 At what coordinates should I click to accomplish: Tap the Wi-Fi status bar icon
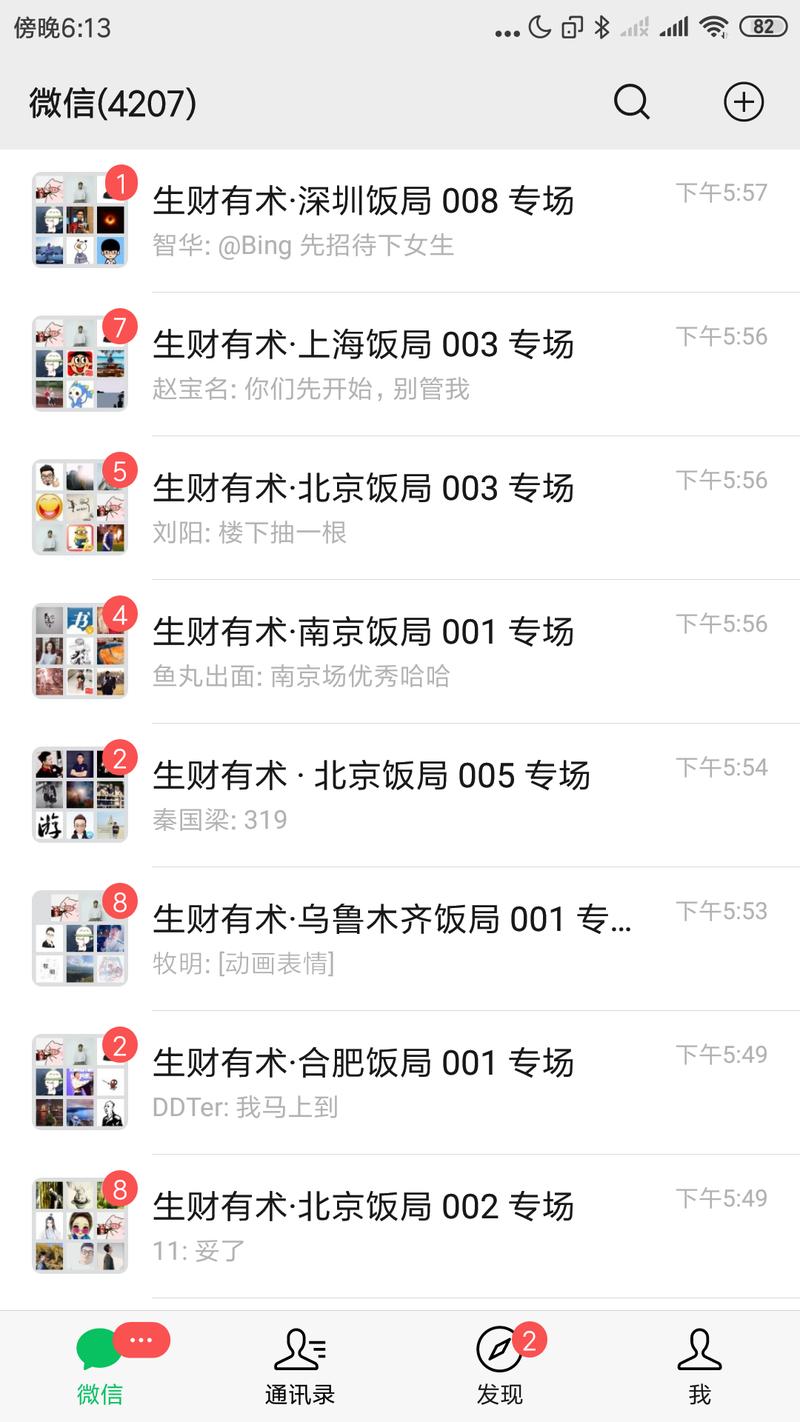(x=715, y=28)
